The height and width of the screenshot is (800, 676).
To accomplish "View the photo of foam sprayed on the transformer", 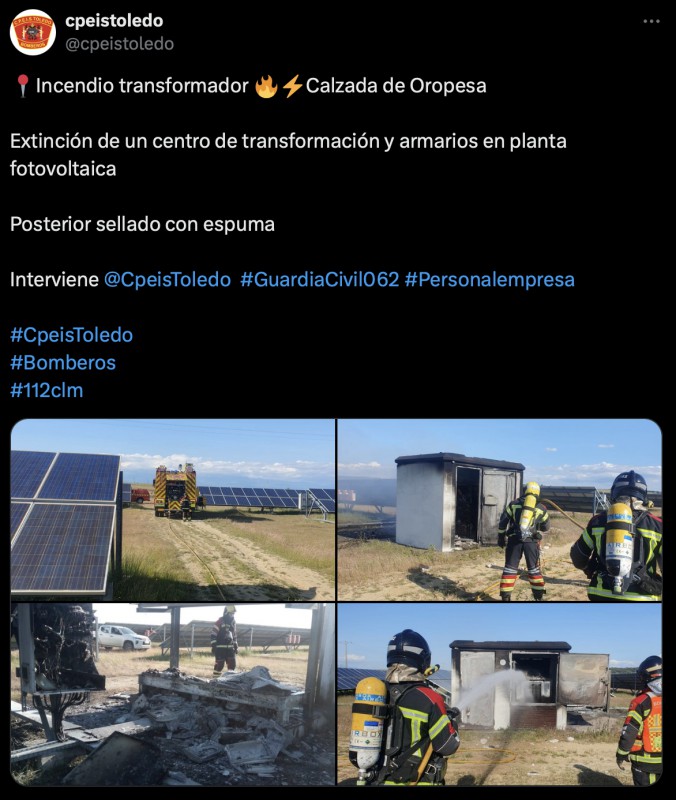I will click(x=499, y=694).
